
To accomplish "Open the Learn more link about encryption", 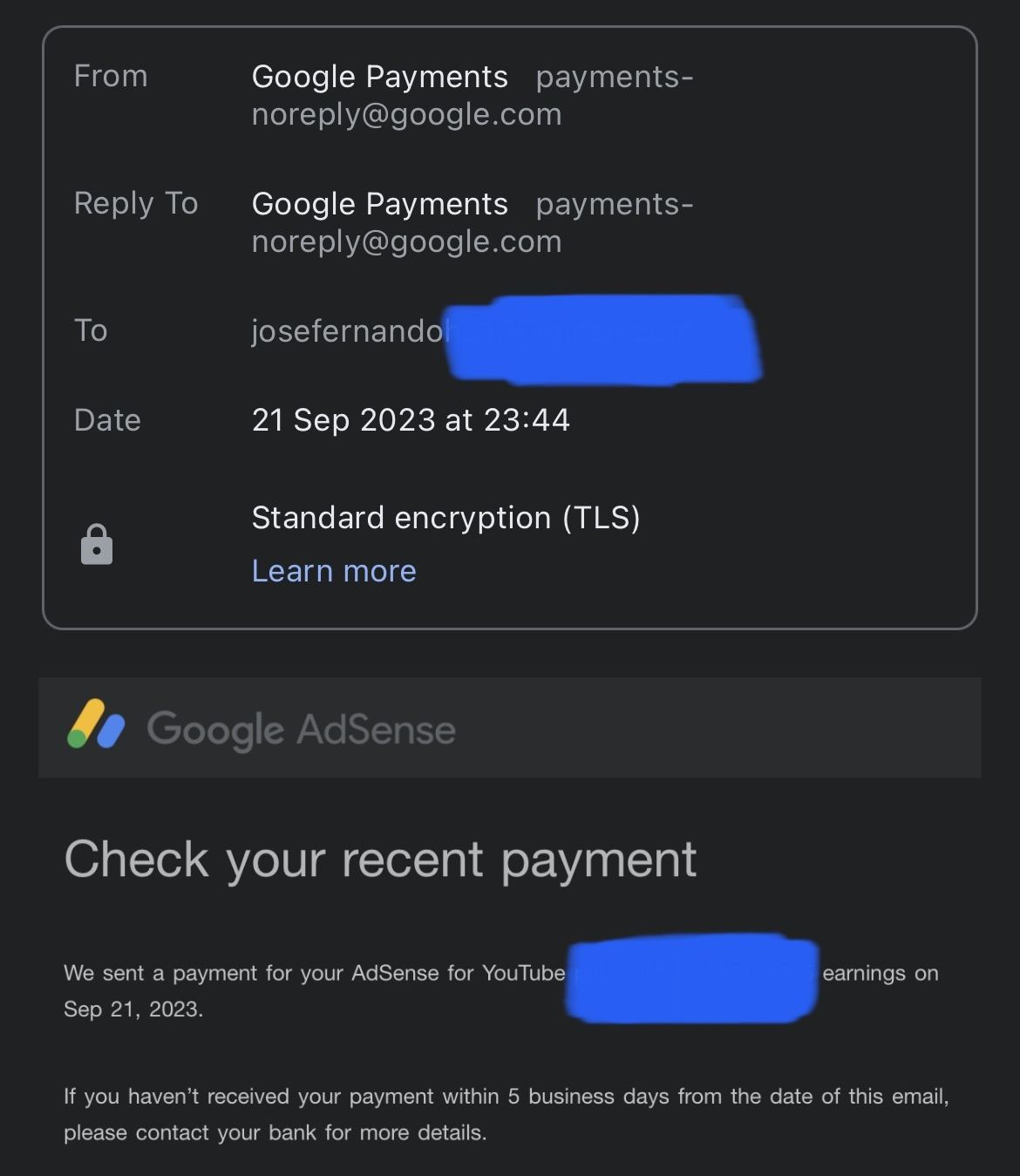I will point(334,571).
